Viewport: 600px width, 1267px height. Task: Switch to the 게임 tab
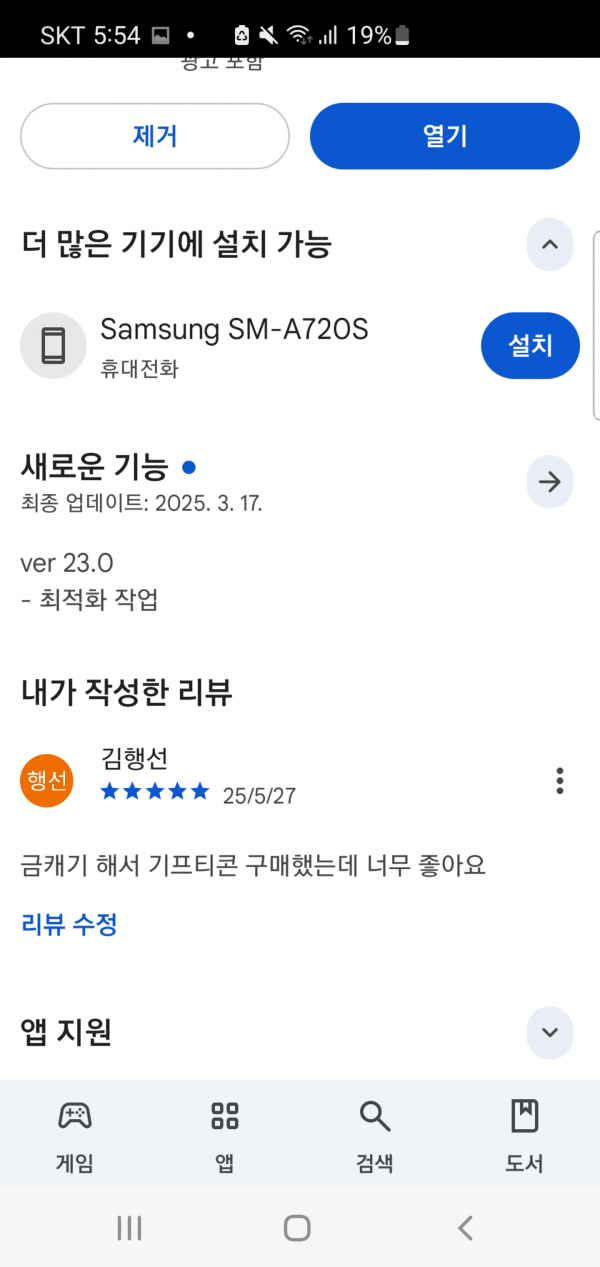(75, 1135)
